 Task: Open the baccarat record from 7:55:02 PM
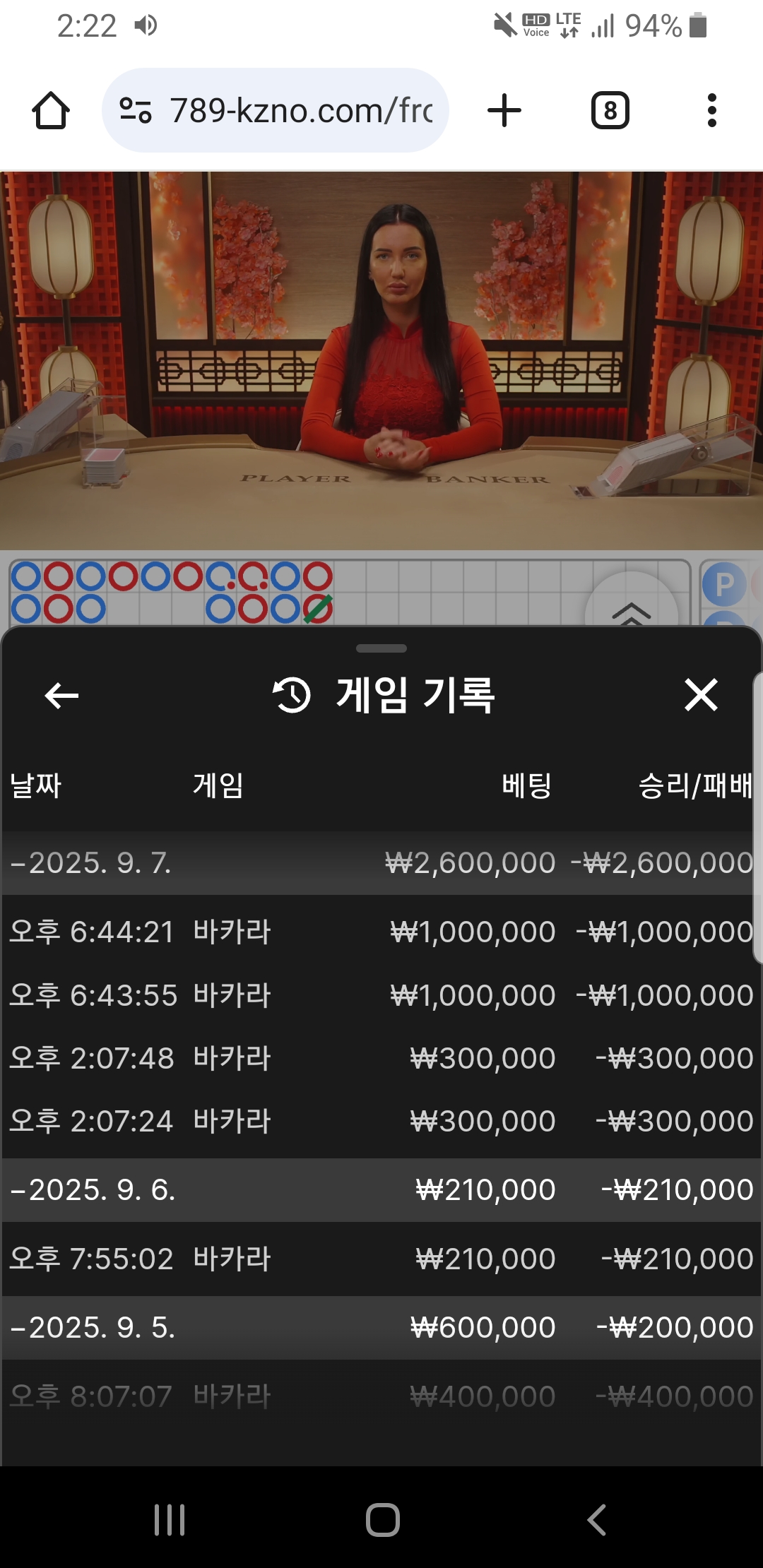pyautogui.click(x=381, y=1259)
